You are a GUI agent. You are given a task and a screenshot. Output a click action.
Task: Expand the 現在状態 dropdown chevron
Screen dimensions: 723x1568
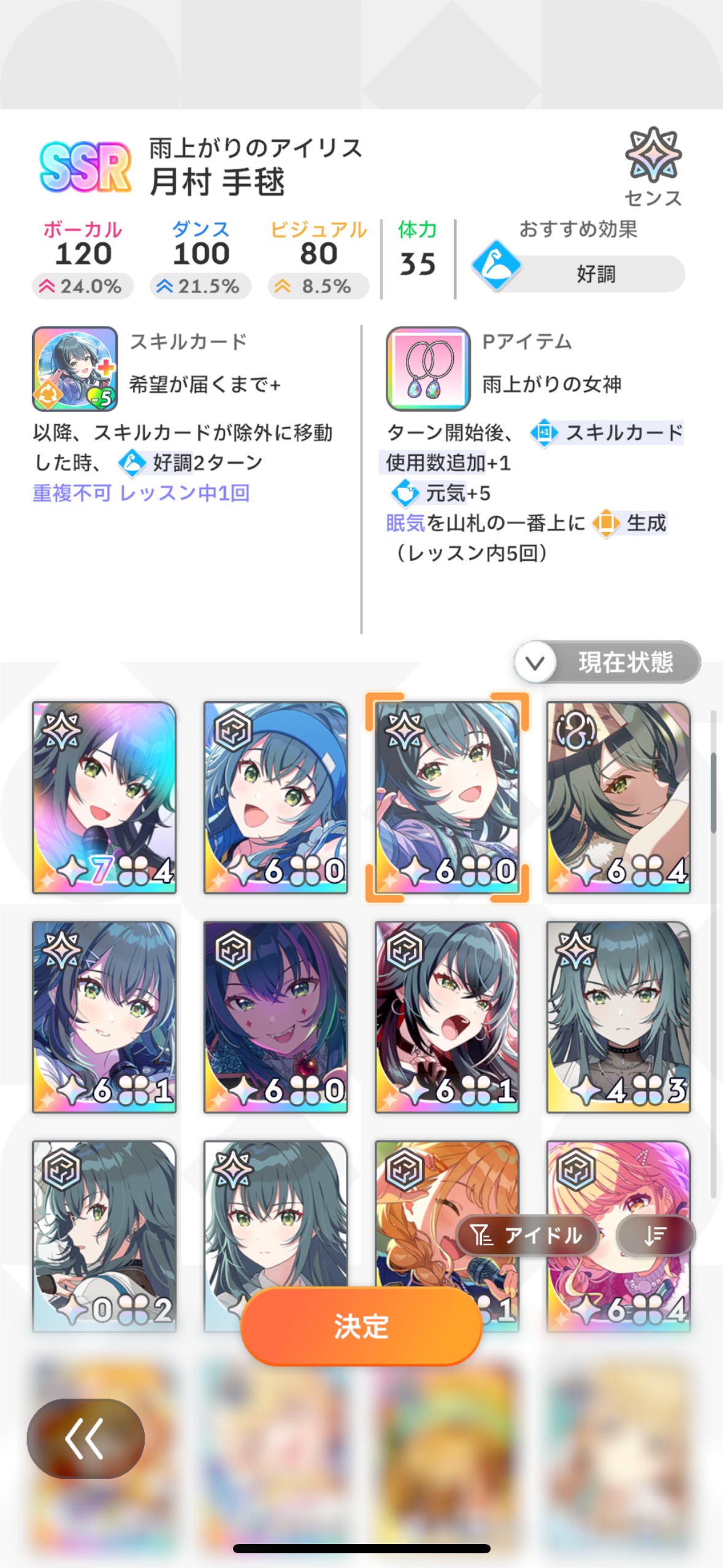tap(535, 663)
